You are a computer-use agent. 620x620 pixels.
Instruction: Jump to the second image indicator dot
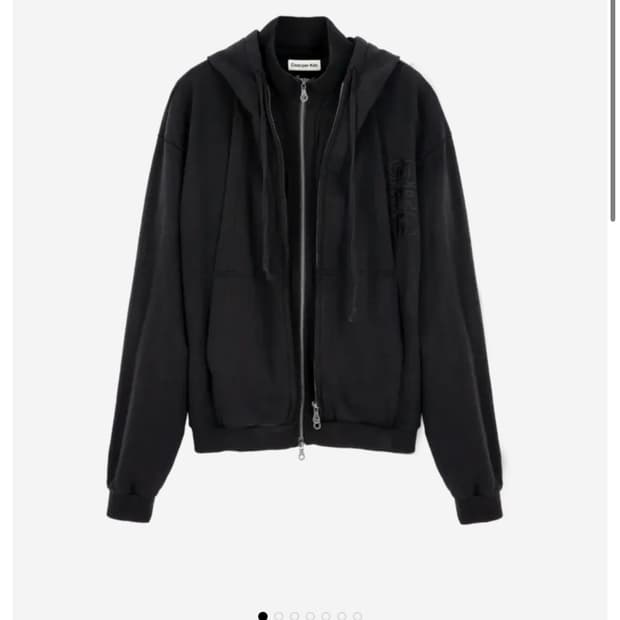coord(279,616)
